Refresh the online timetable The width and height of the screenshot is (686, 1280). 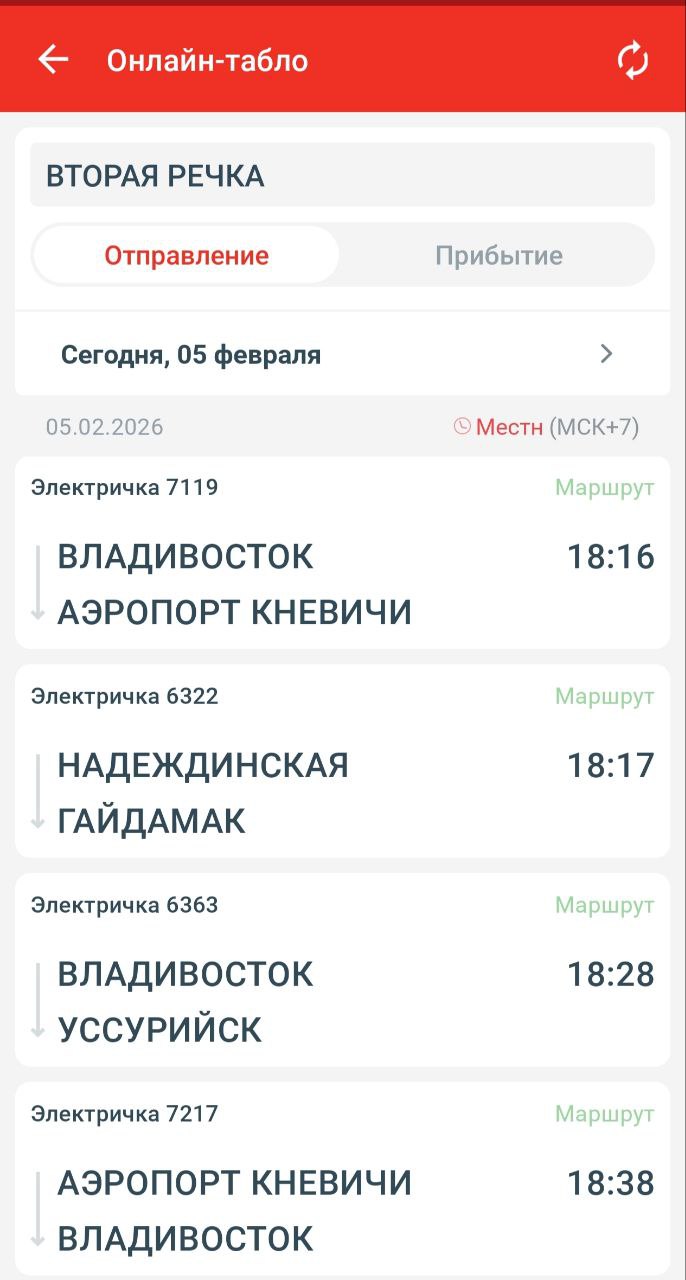[x=632, y=61]
